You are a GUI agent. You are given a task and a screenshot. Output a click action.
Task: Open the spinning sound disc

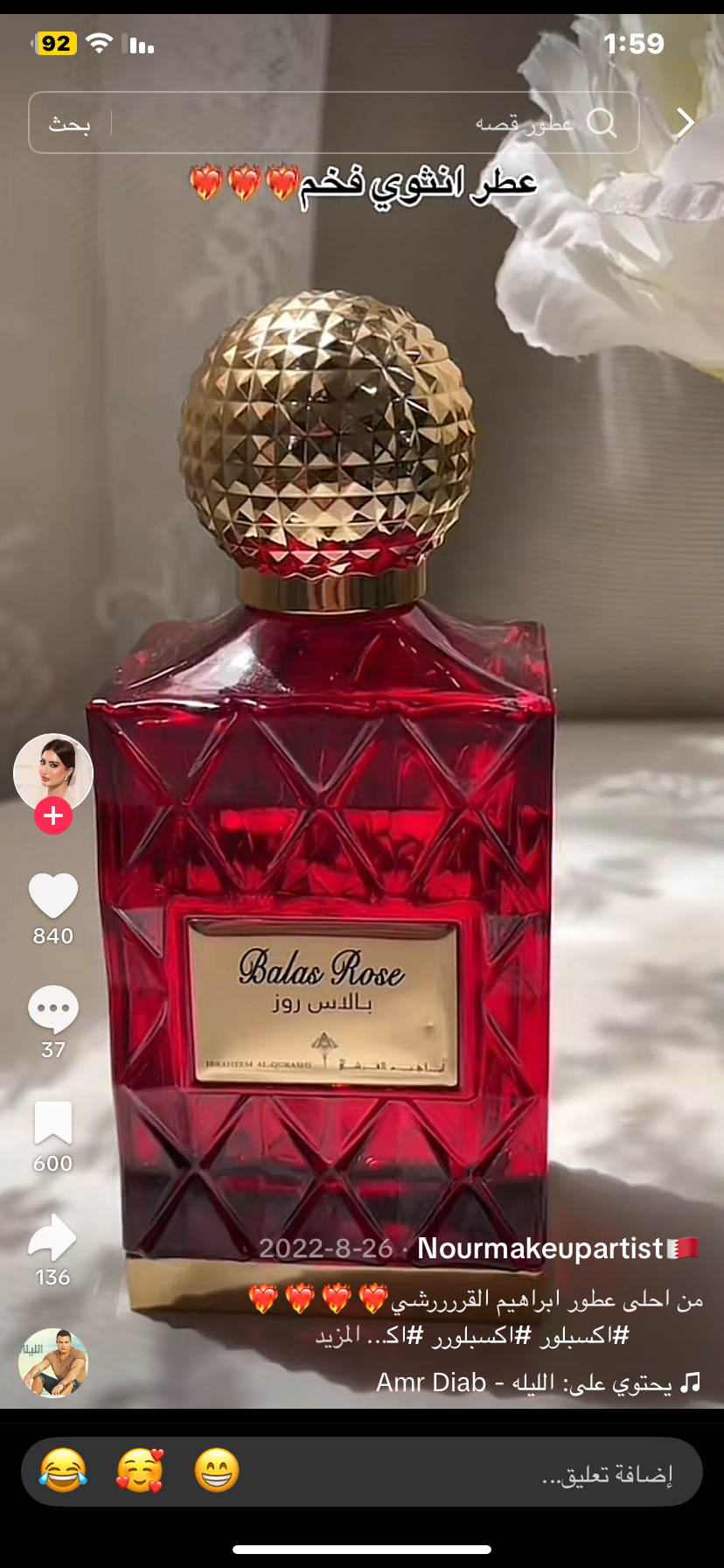click(53, 1363)
